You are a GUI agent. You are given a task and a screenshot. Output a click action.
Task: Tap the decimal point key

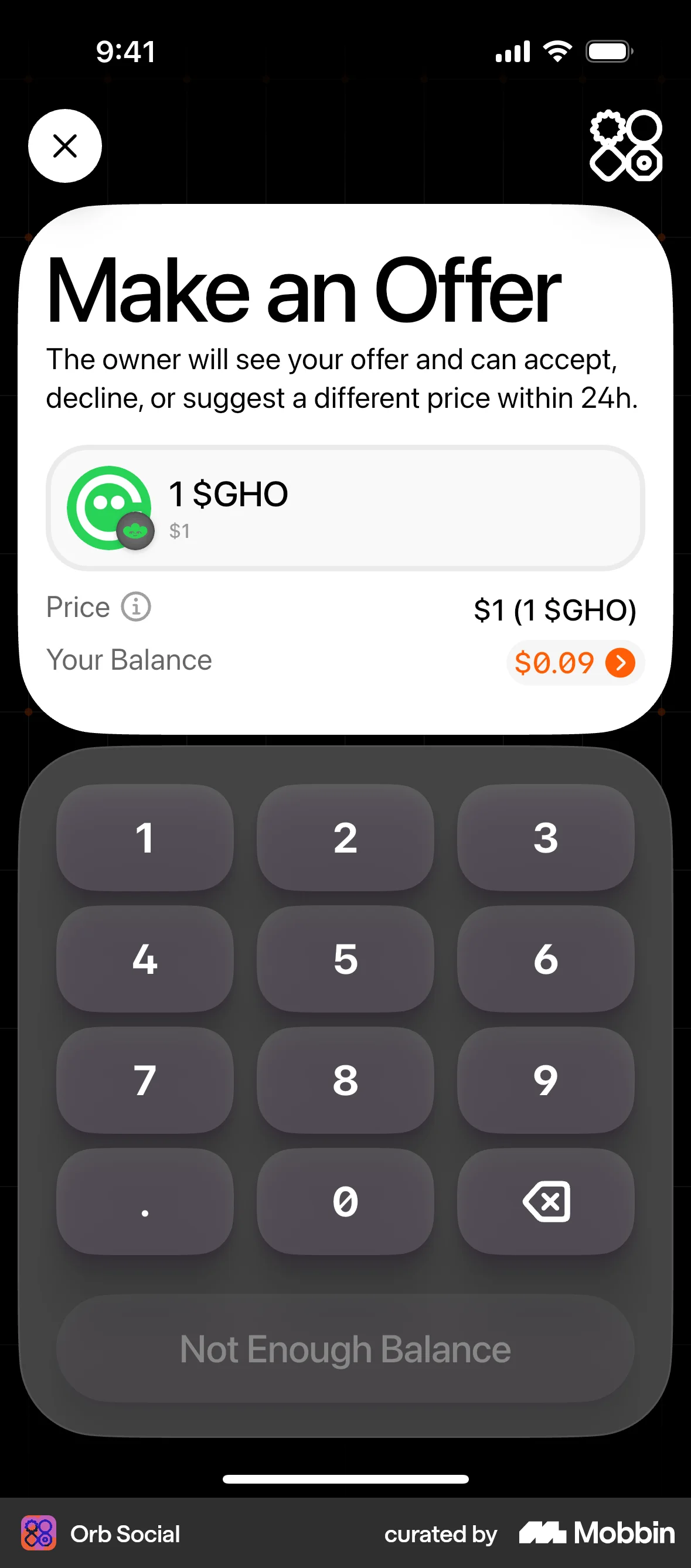[x=145, y=1201]
